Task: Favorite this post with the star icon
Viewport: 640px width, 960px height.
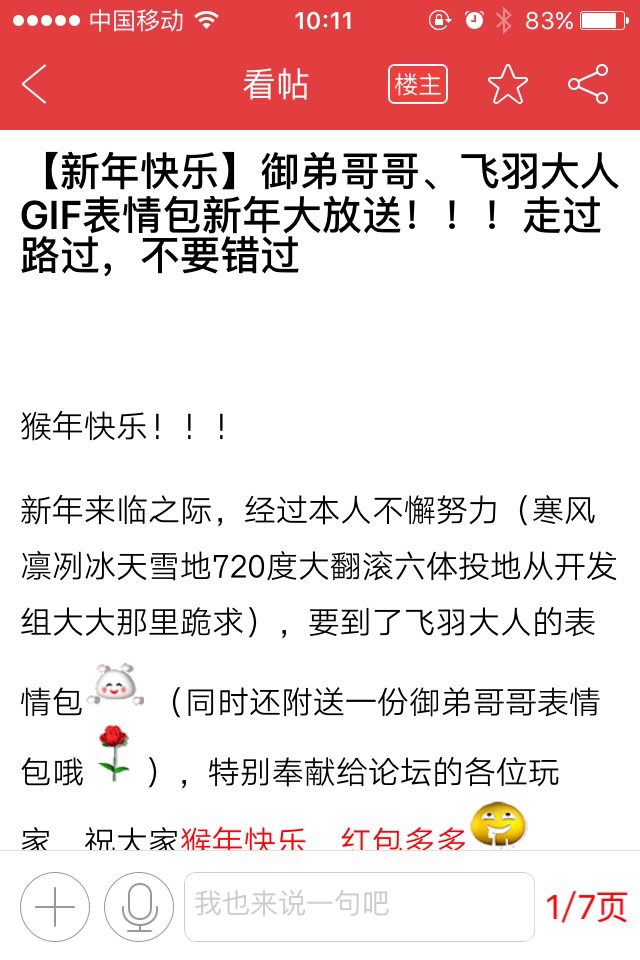Action: 507,85
